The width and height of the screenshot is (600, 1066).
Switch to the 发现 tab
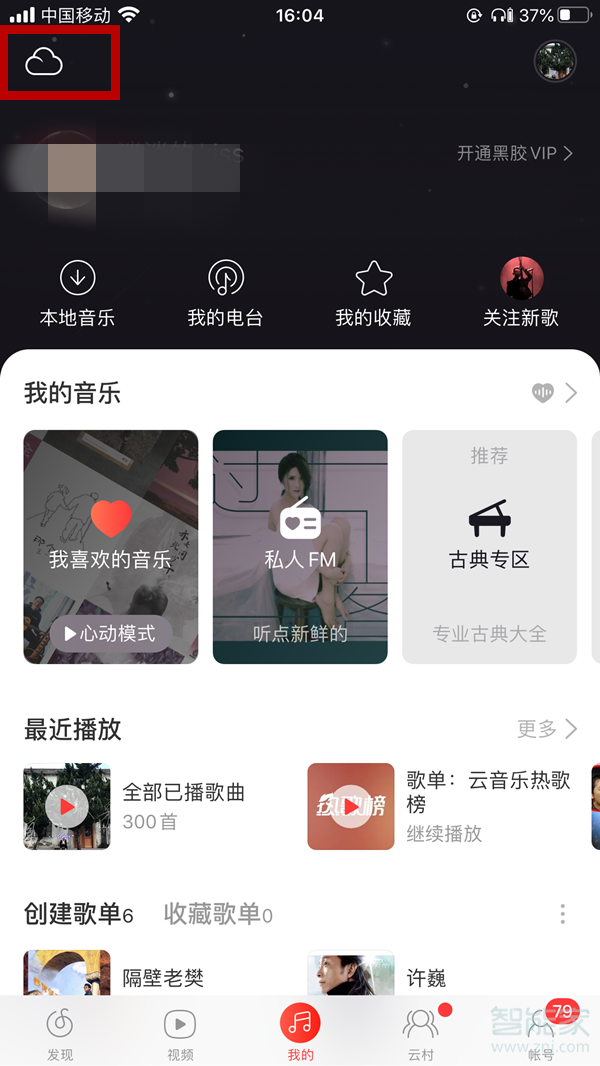60,1032
